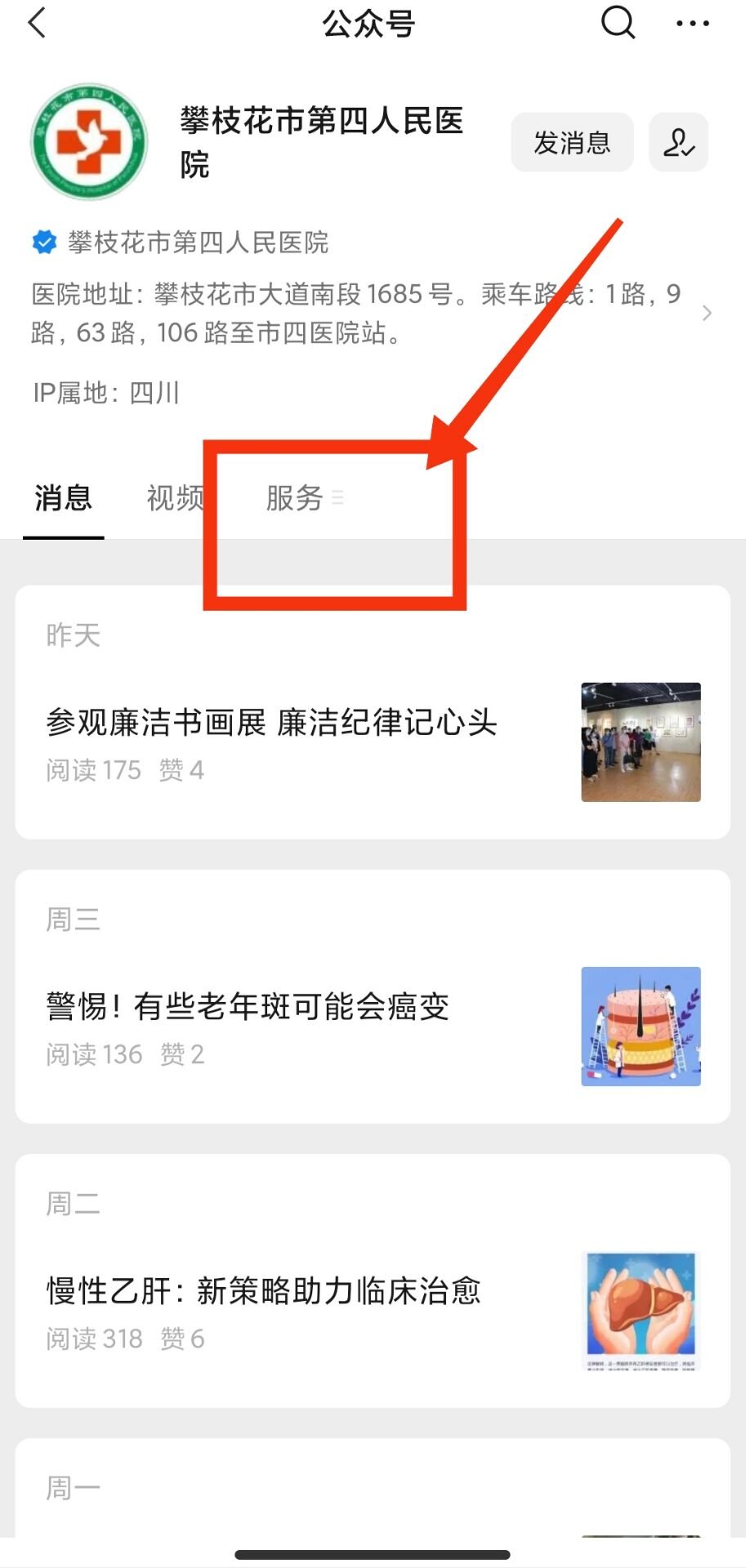Switch to the 消息 tab

point(63,497)
